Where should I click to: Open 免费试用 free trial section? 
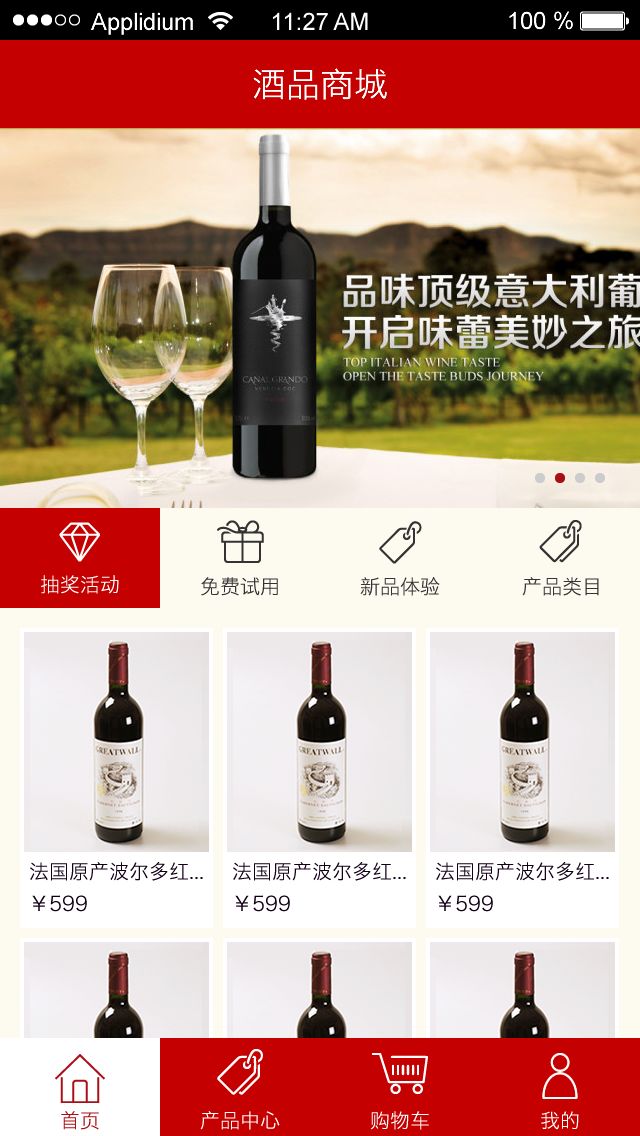240,558
